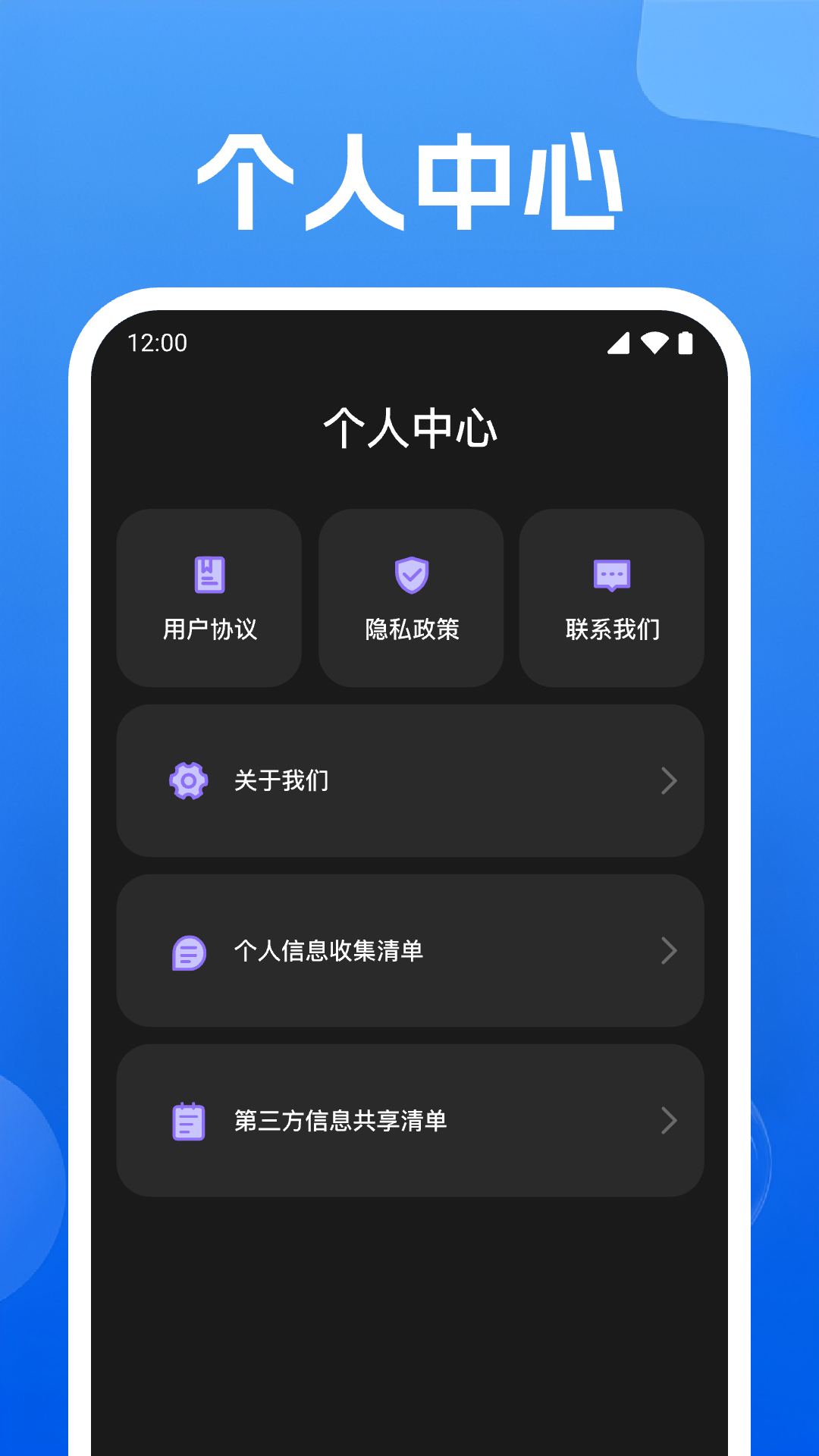Tap the 12:00 clock in status bar
The height and width of the screenshot is (1456, 819).
155,344
